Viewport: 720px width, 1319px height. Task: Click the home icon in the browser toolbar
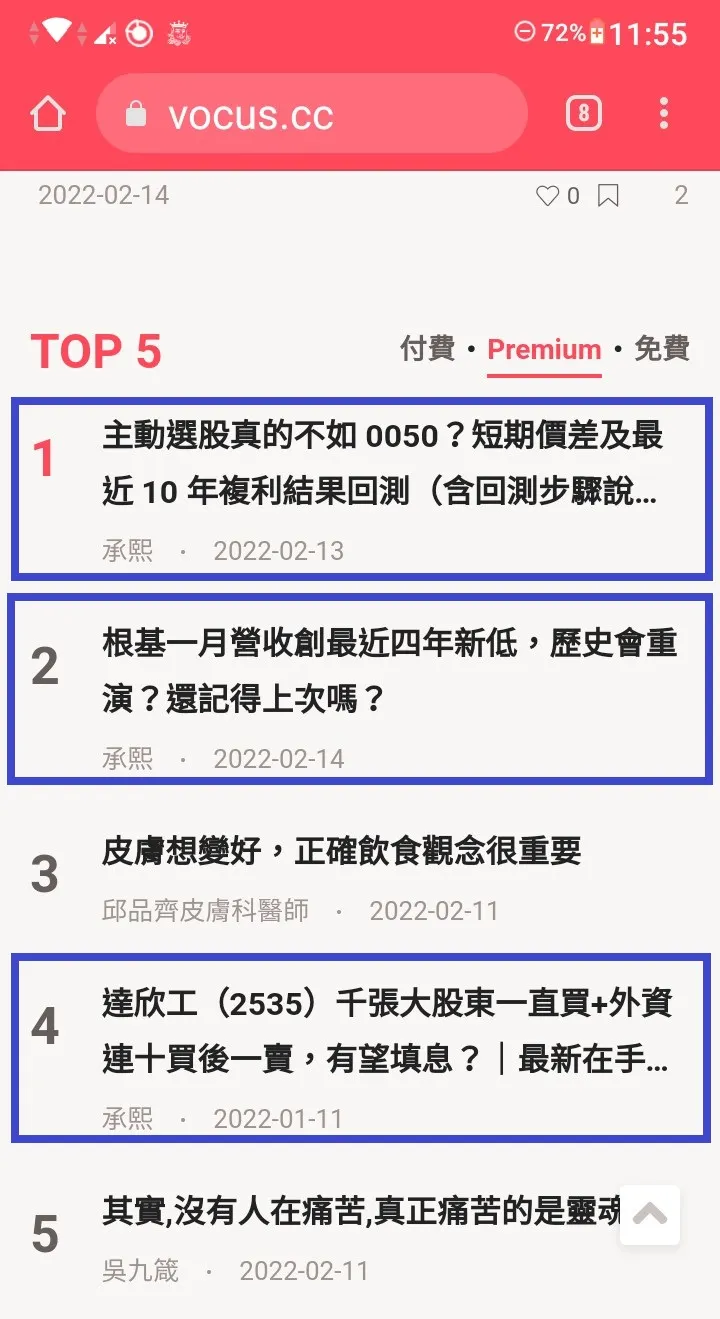pyautogui.click(x=48, y=113)
